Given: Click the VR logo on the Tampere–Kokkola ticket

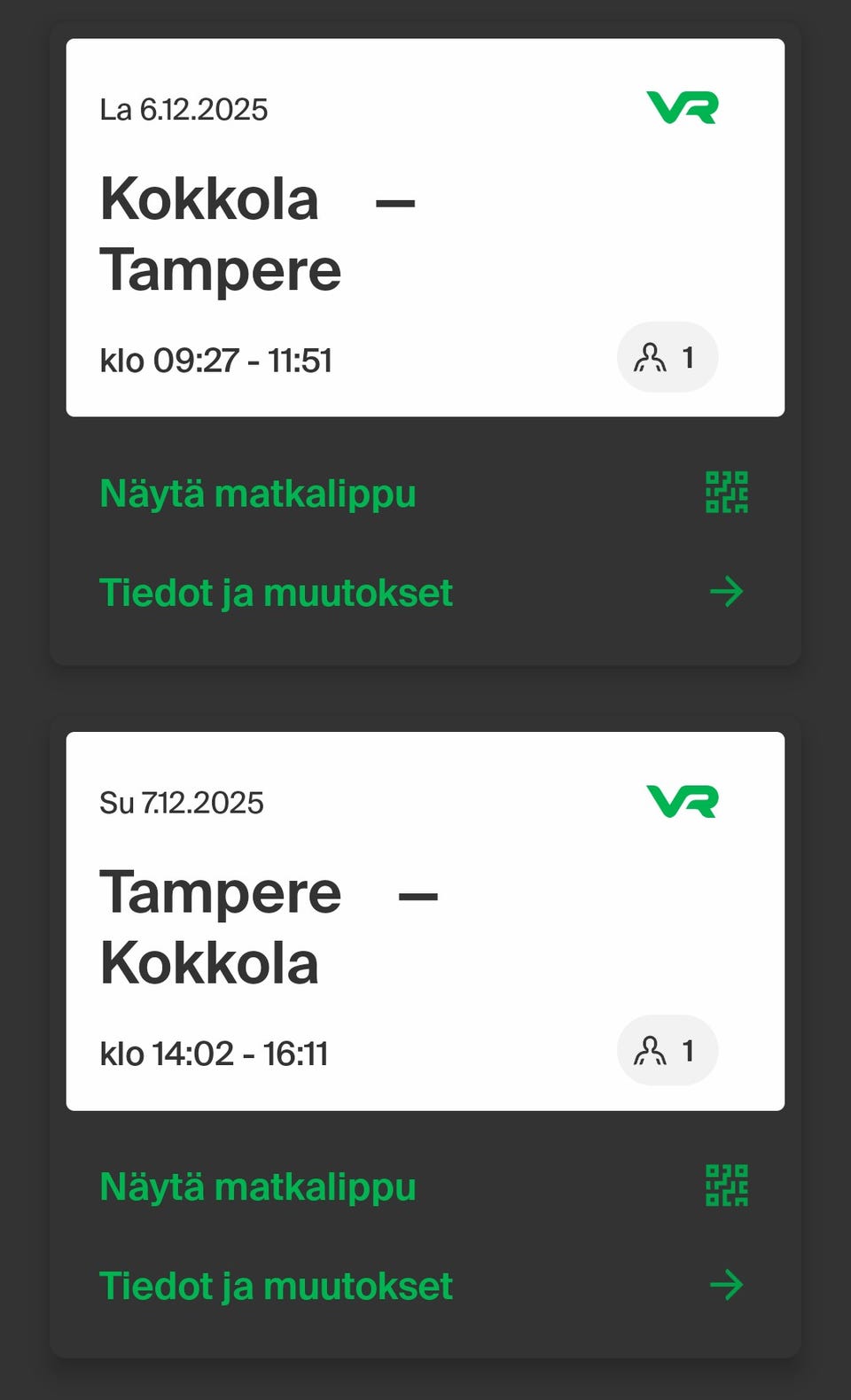Looking at the screenshot, I should [683, 802].
